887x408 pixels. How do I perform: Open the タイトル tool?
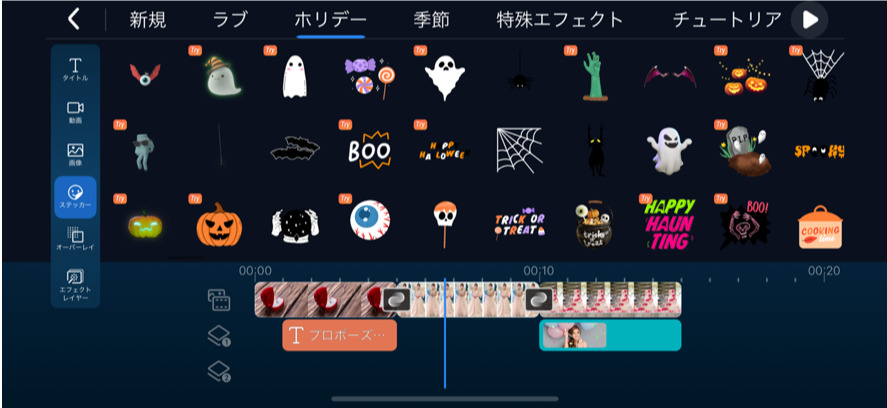(x=75, y=68)
